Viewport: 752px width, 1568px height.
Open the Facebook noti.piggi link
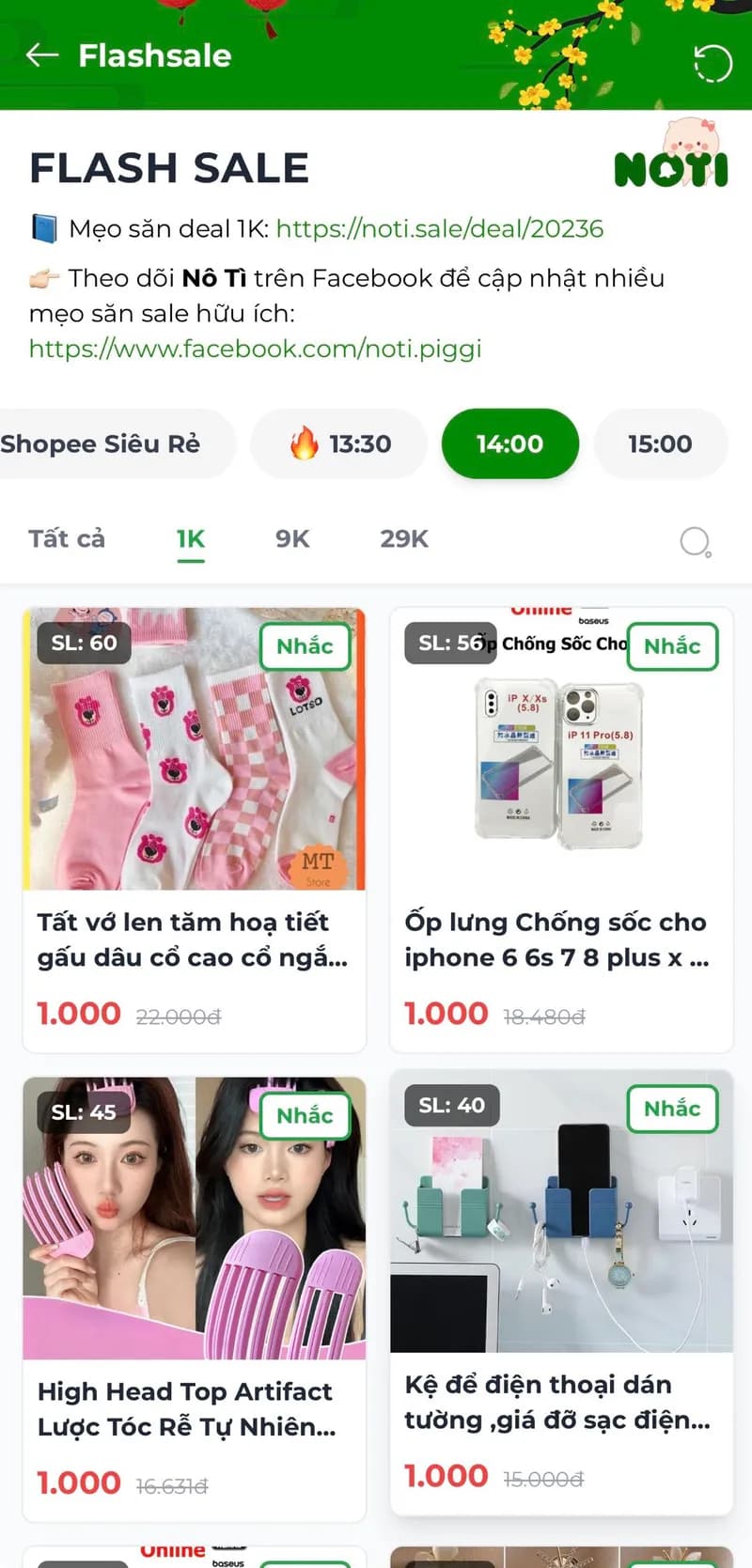255,349
